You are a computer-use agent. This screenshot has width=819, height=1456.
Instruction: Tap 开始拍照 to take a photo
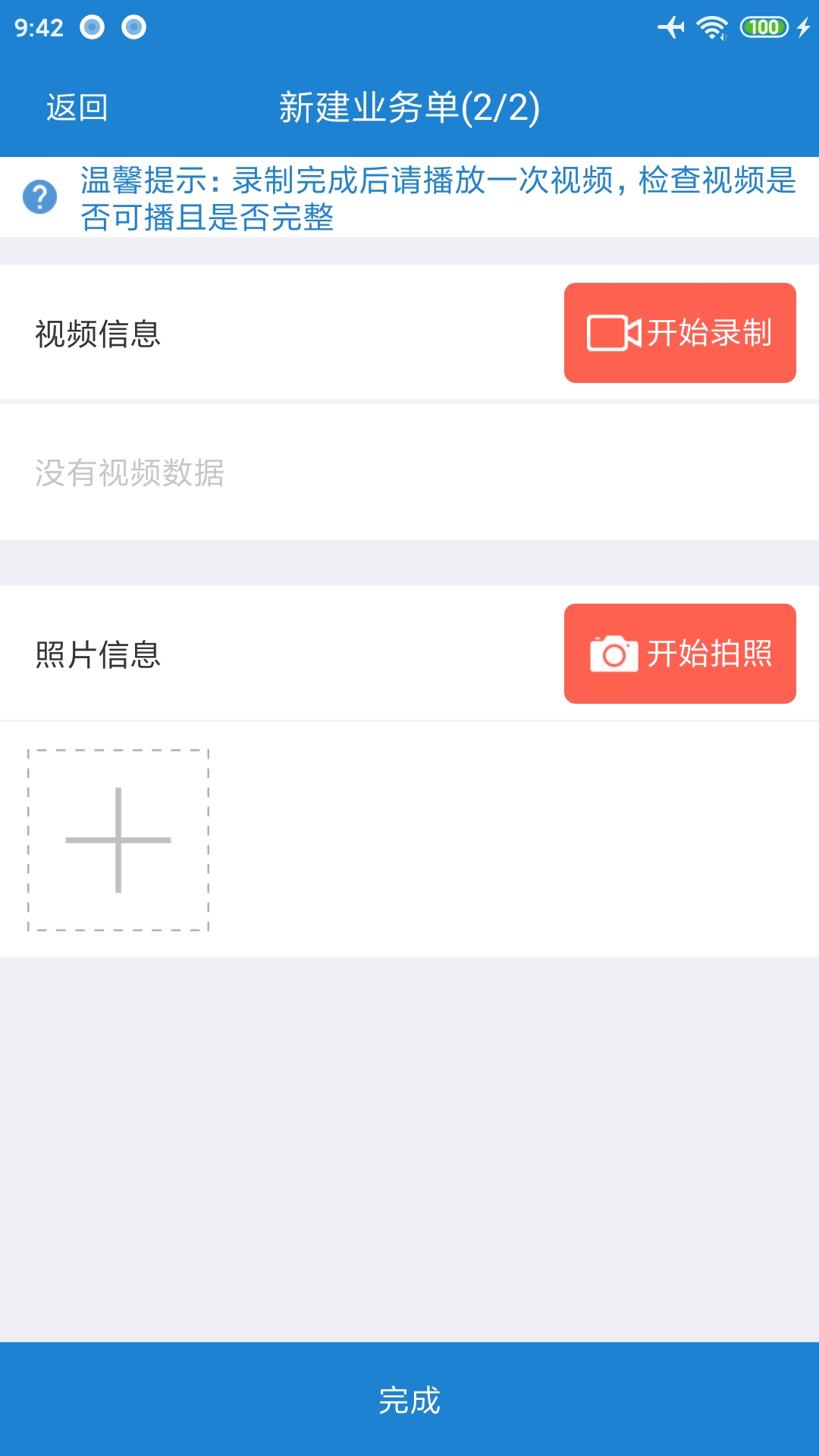(679, 654)
